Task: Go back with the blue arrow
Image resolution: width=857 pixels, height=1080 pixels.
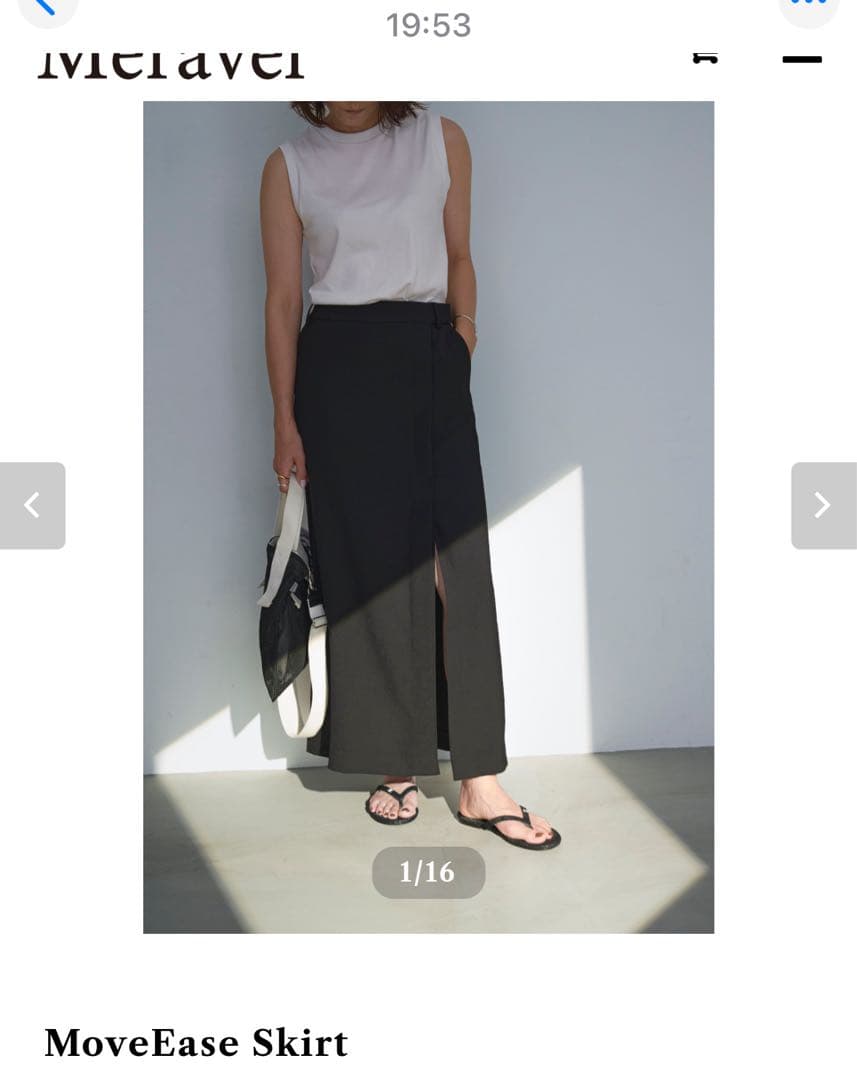Action: point(46,8)
